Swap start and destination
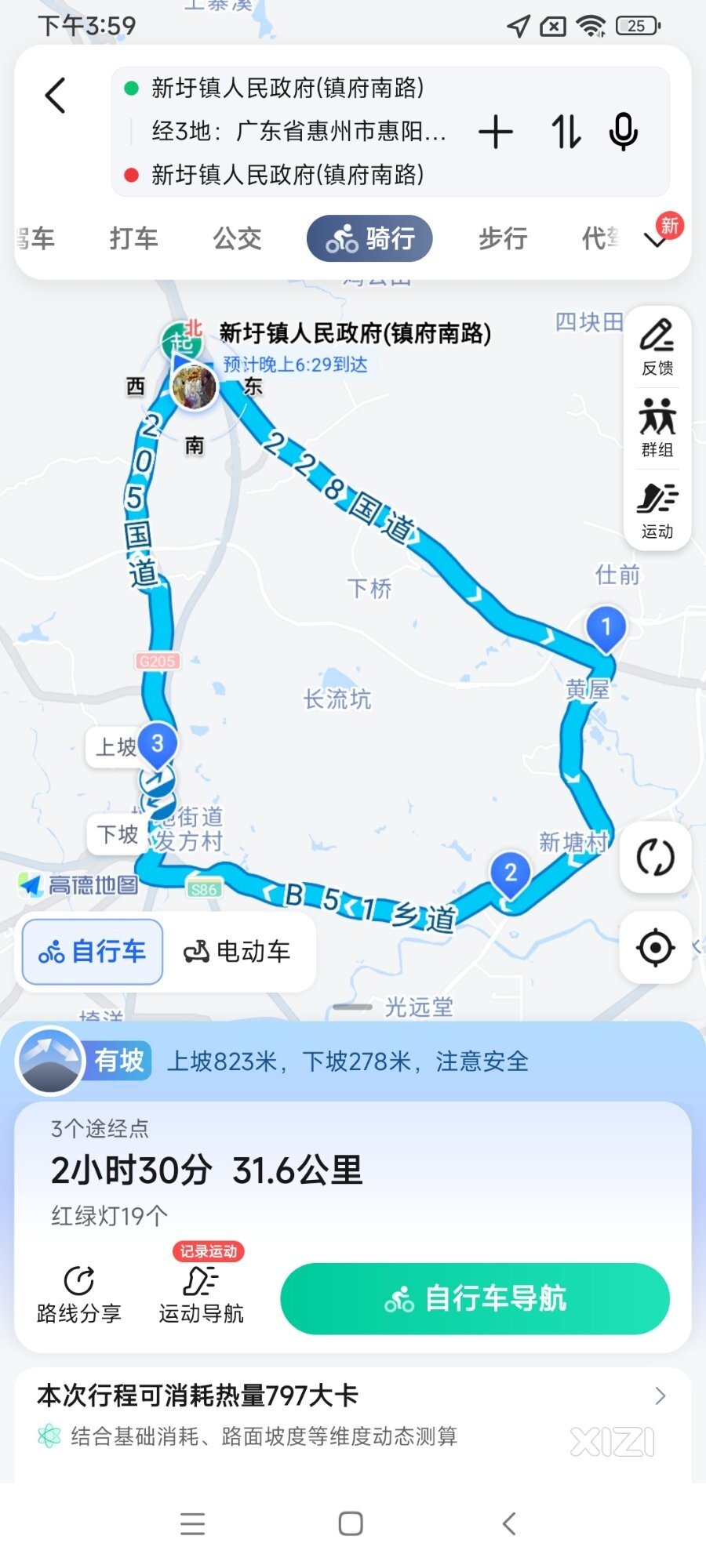The image size is (706, 1568). [x=566, y=132]
